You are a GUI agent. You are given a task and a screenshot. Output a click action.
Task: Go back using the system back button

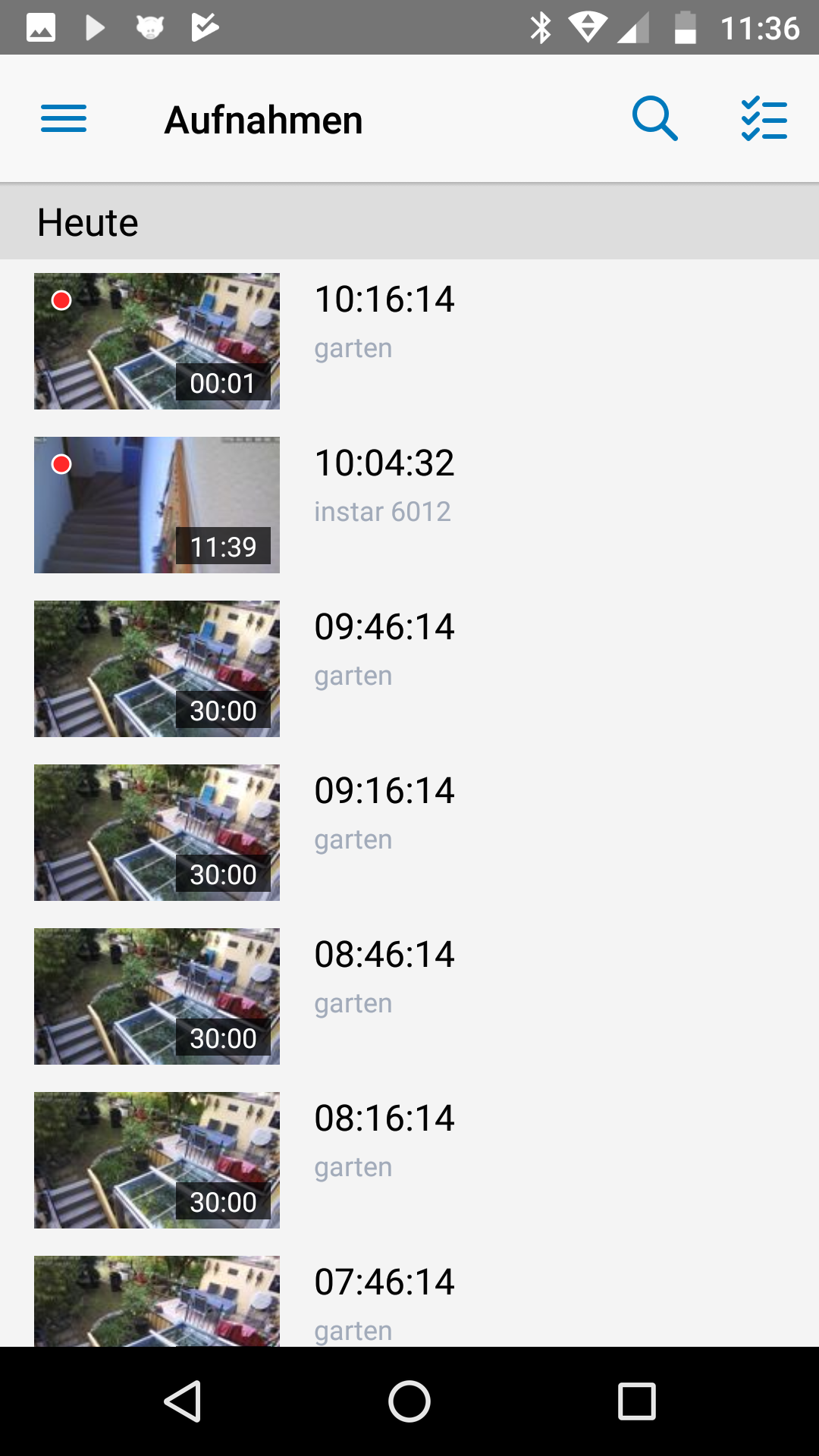pos(183,1401)
